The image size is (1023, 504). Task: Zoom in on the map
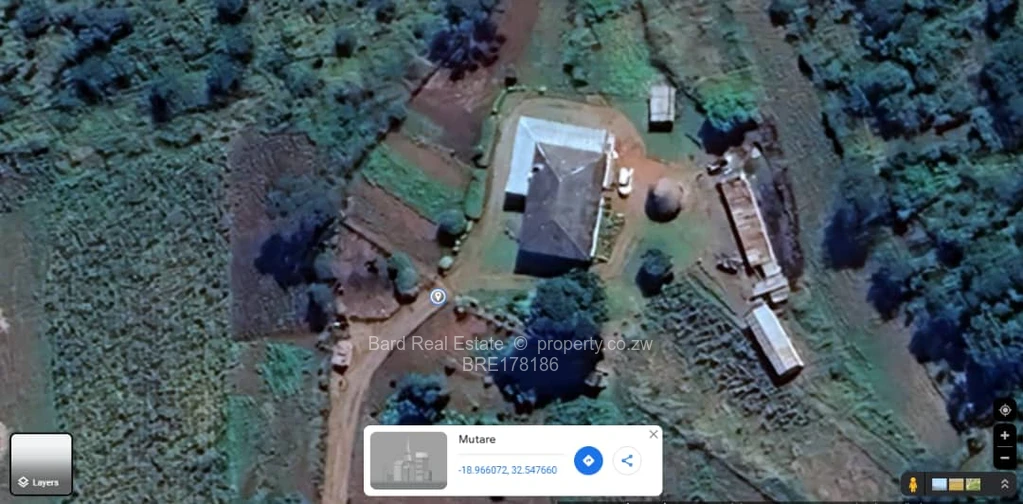(x=1005, y=436)
